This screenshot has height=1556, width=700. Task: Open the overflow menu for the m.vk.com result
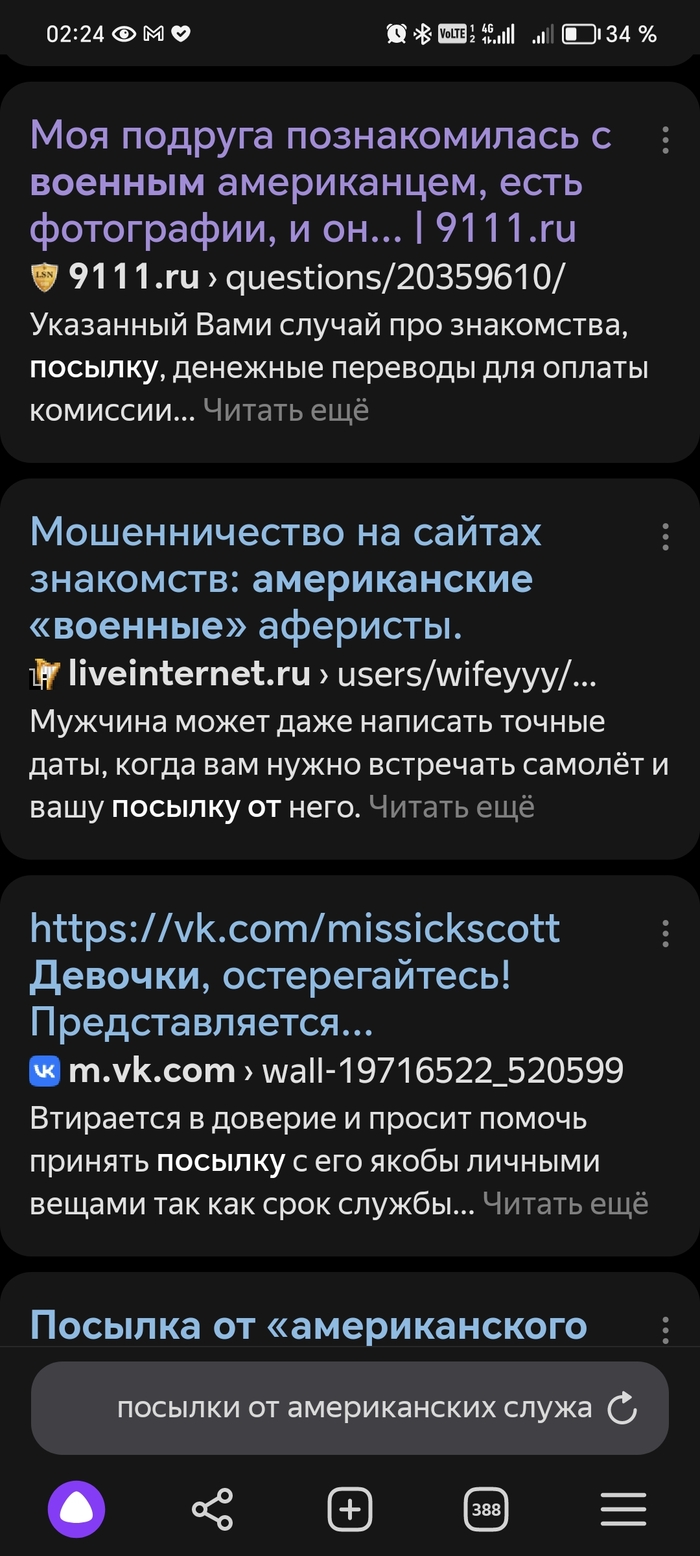(665, 934)
